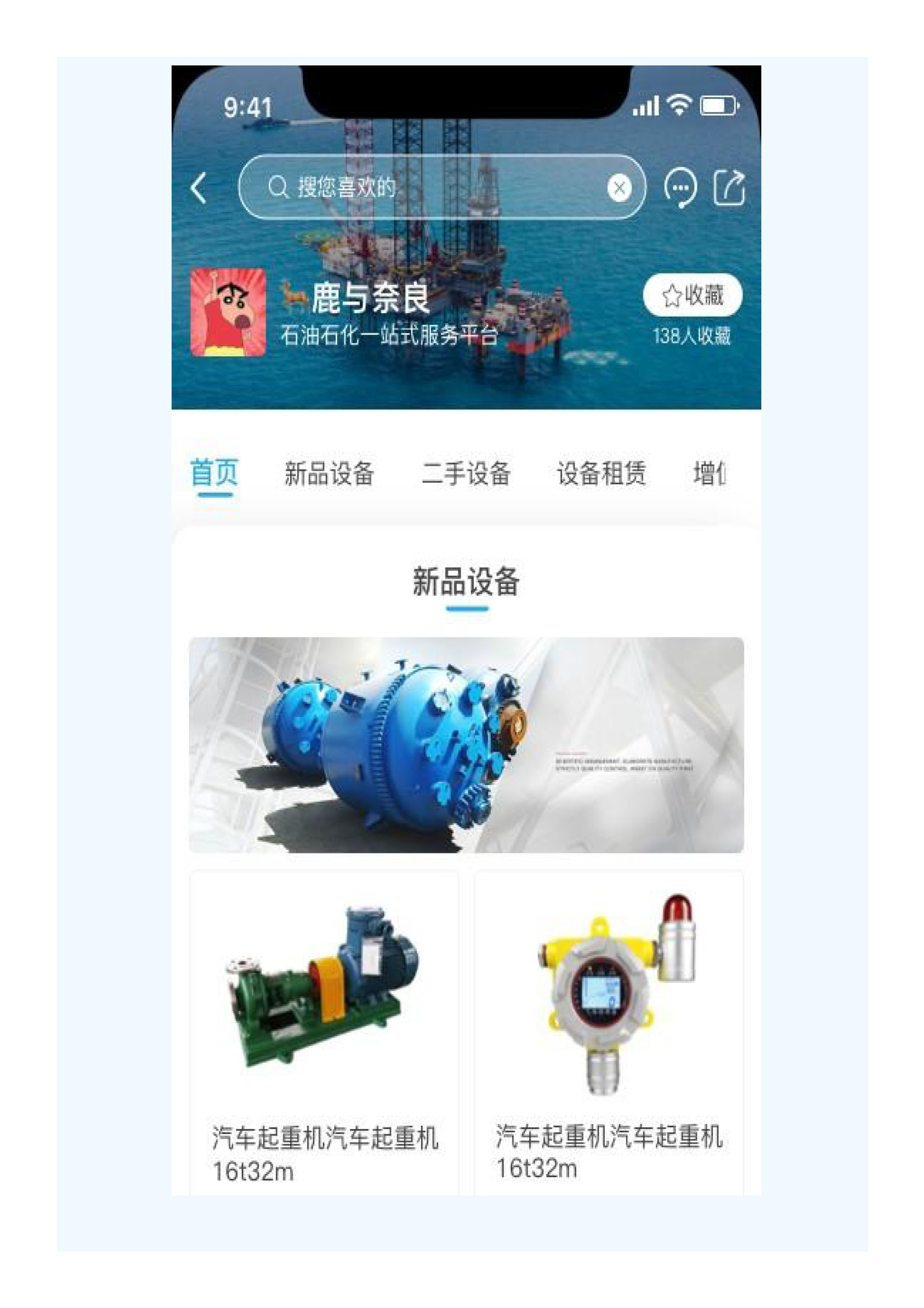This screenshot has height=1308, width=924.
Task: Open the 设备租赁 tab
Action: click(x=601, y=474)
